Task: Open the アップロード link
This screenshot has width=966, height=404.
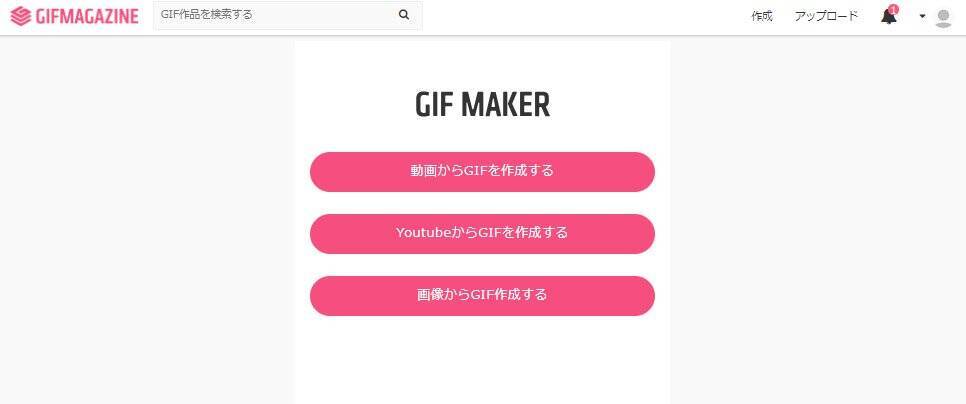Action: [825, 17]
